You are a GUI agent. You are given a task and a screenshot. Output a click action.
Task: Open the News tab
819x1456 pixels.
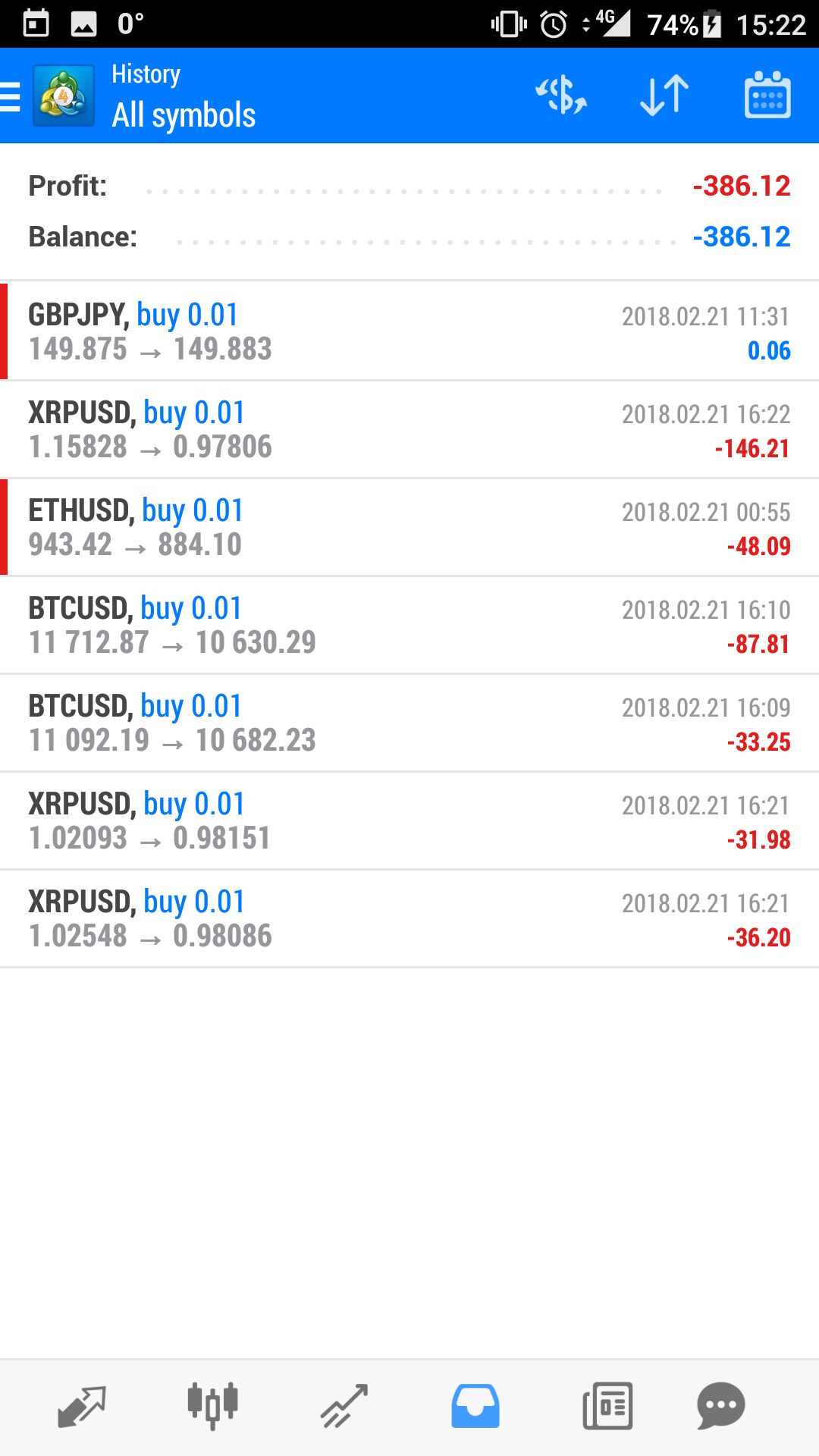[607, 1407]
